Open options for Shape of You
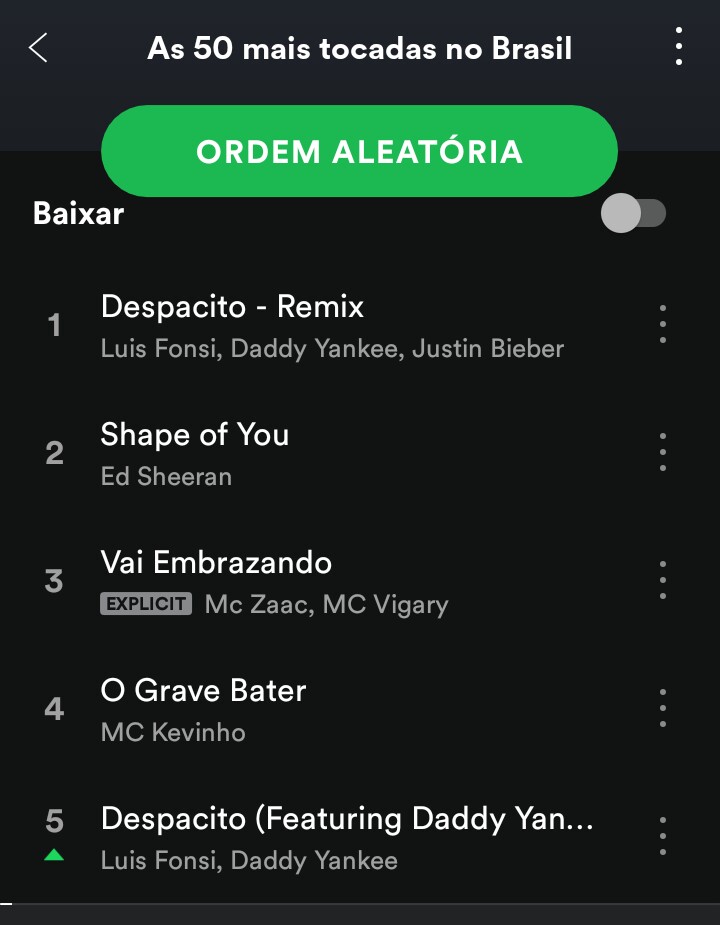The image size is (720, 925). [x=663, y=453]
